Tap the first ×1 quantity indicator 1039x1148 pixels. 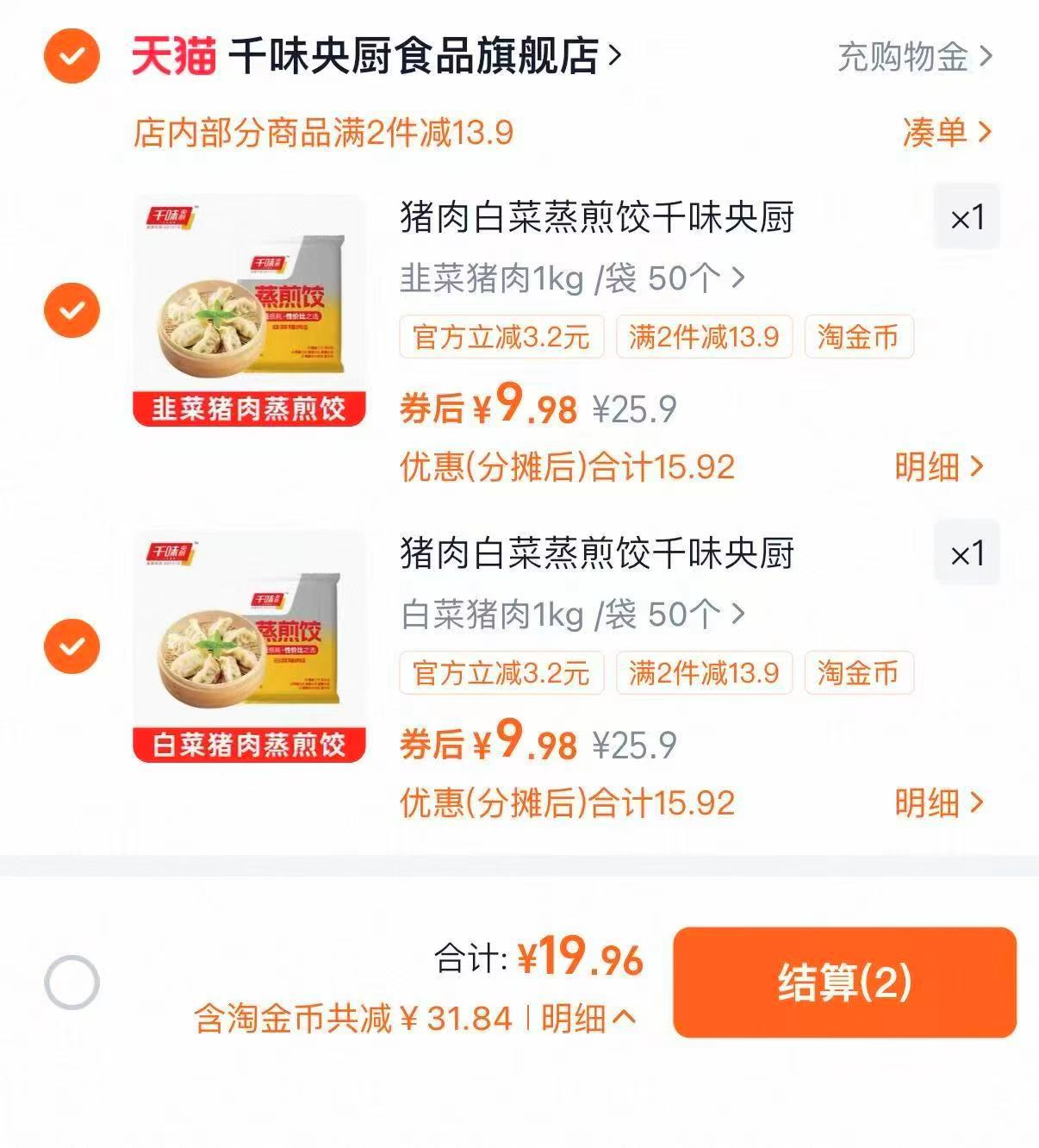pos(967,218)
